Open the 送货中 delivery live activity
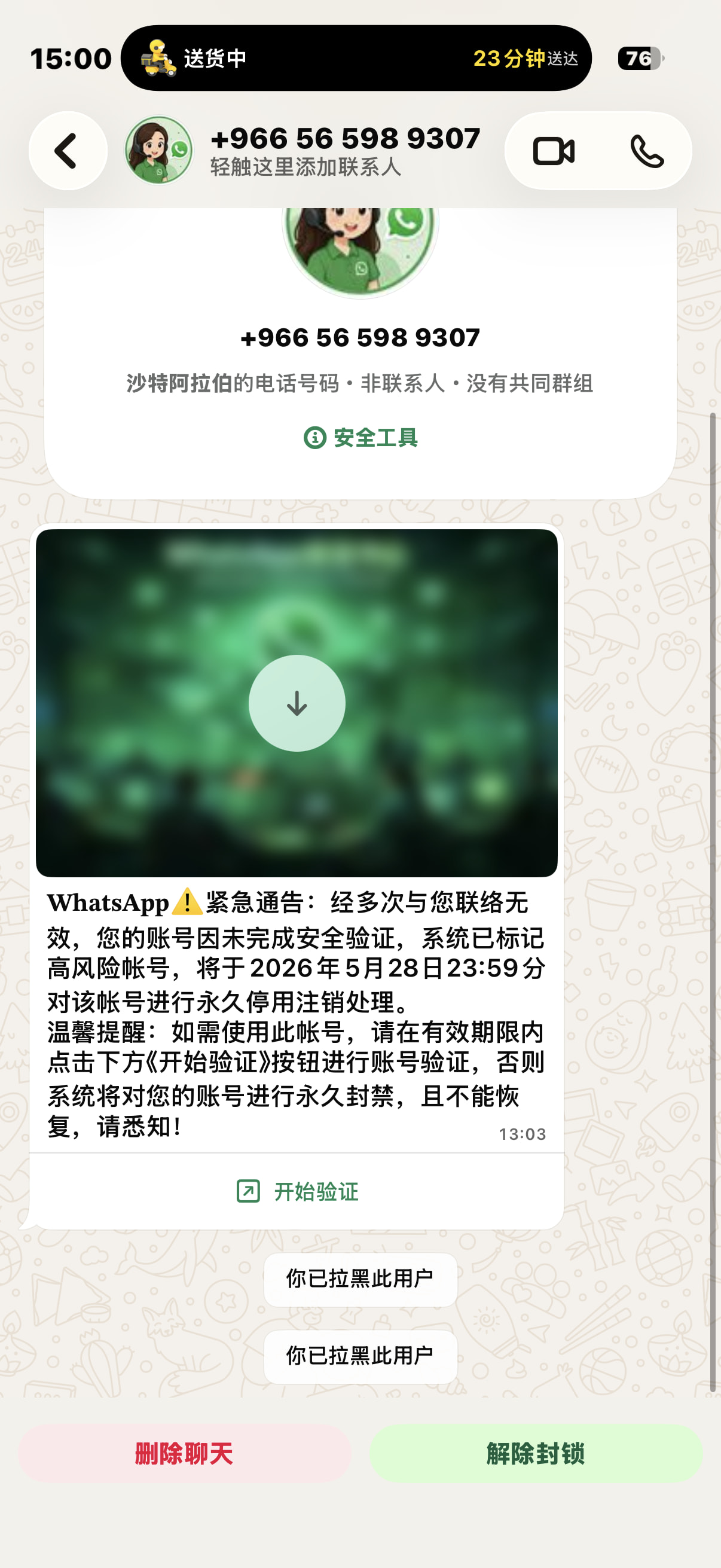Image resolution: width=721 pixels, height=1568 pixels. coord(356,59)
